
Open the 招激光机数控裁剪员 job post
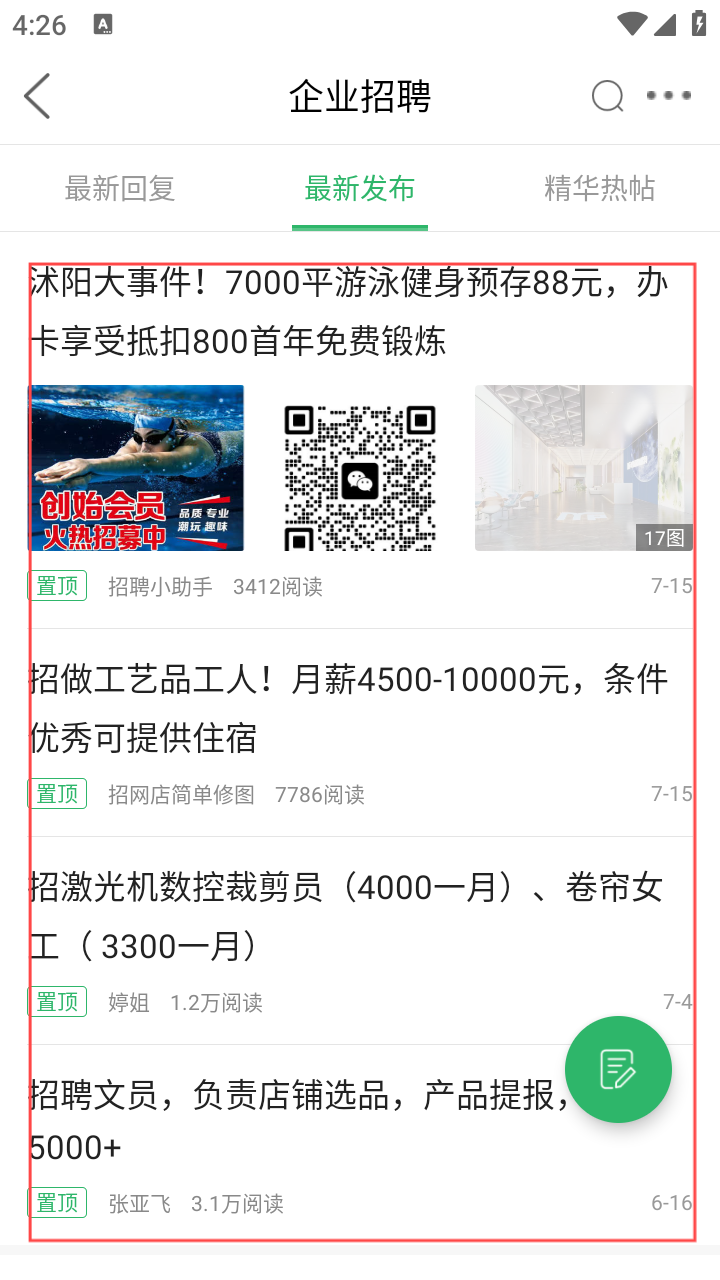pos(346,916)
